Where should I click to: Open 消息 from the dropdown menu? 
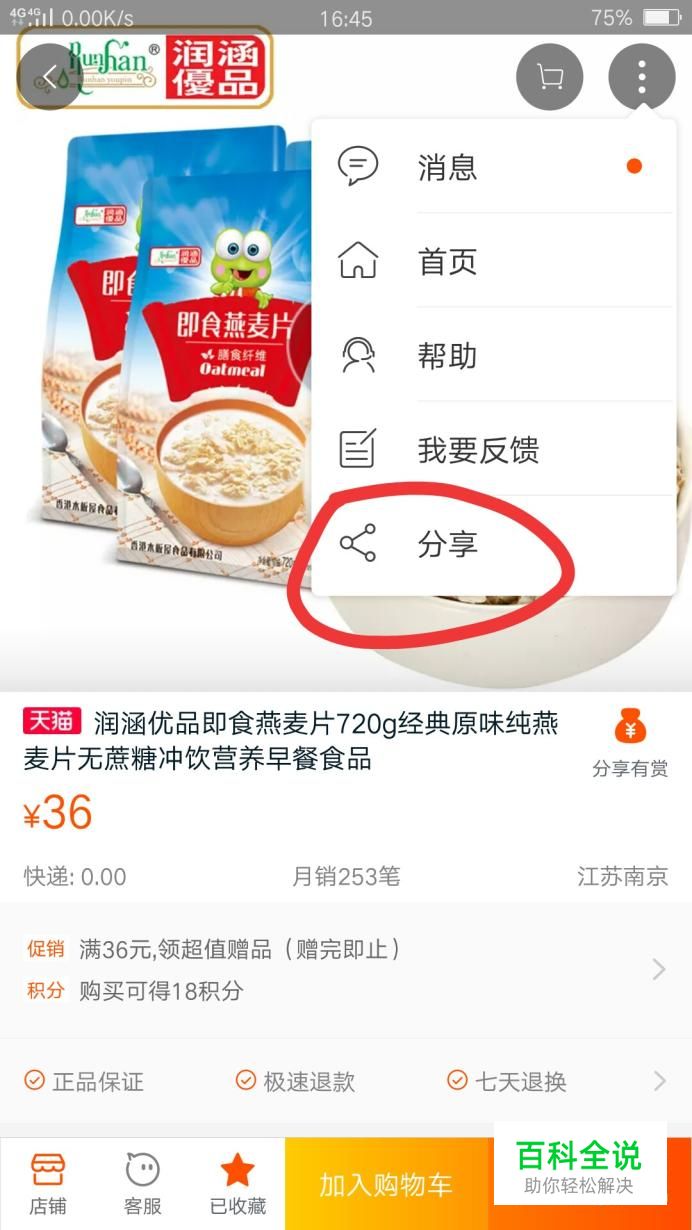(494, 166)
